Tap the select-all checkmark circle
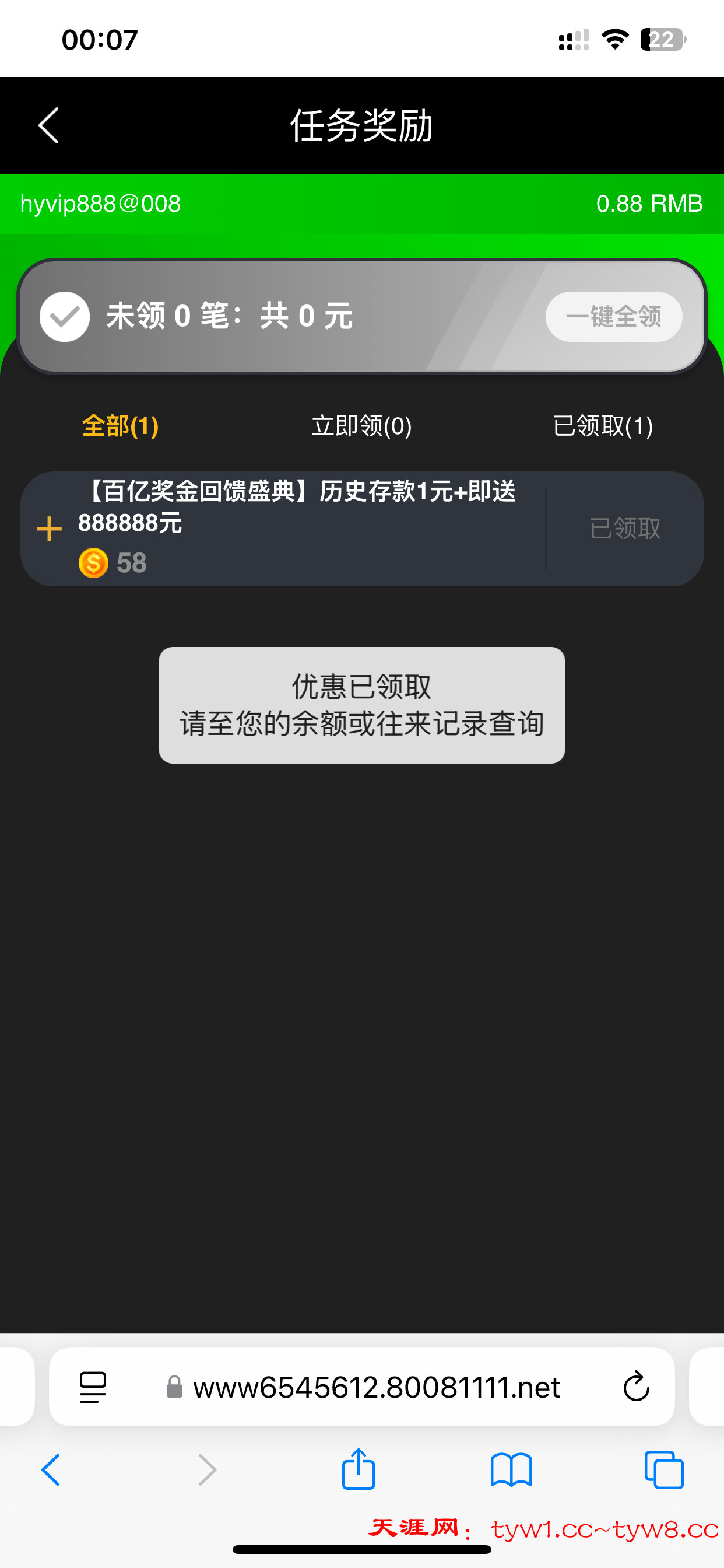 click(65, 317)
